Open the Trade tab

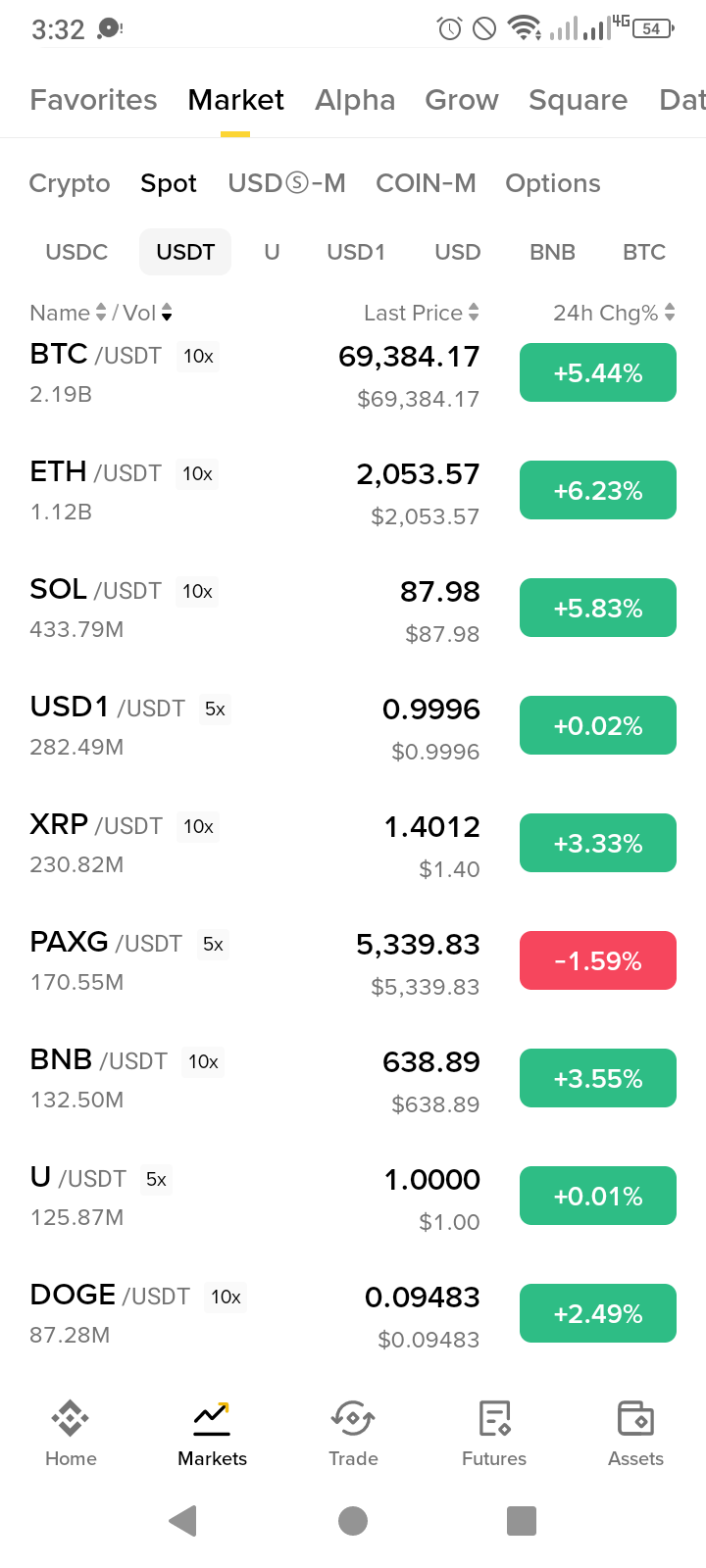pos(353,1433)
